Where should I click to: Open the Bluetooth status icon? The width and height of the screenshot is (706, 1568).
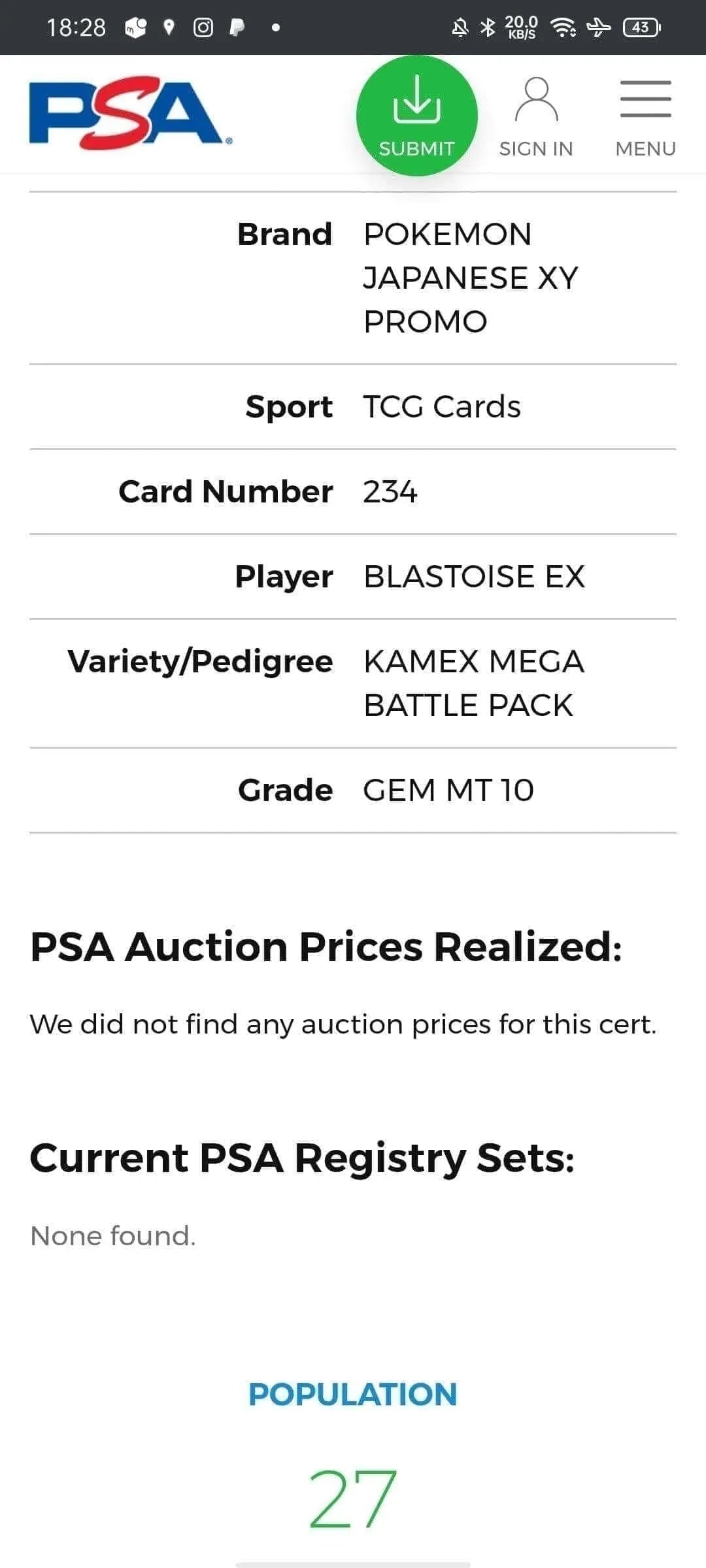[487, 26]
